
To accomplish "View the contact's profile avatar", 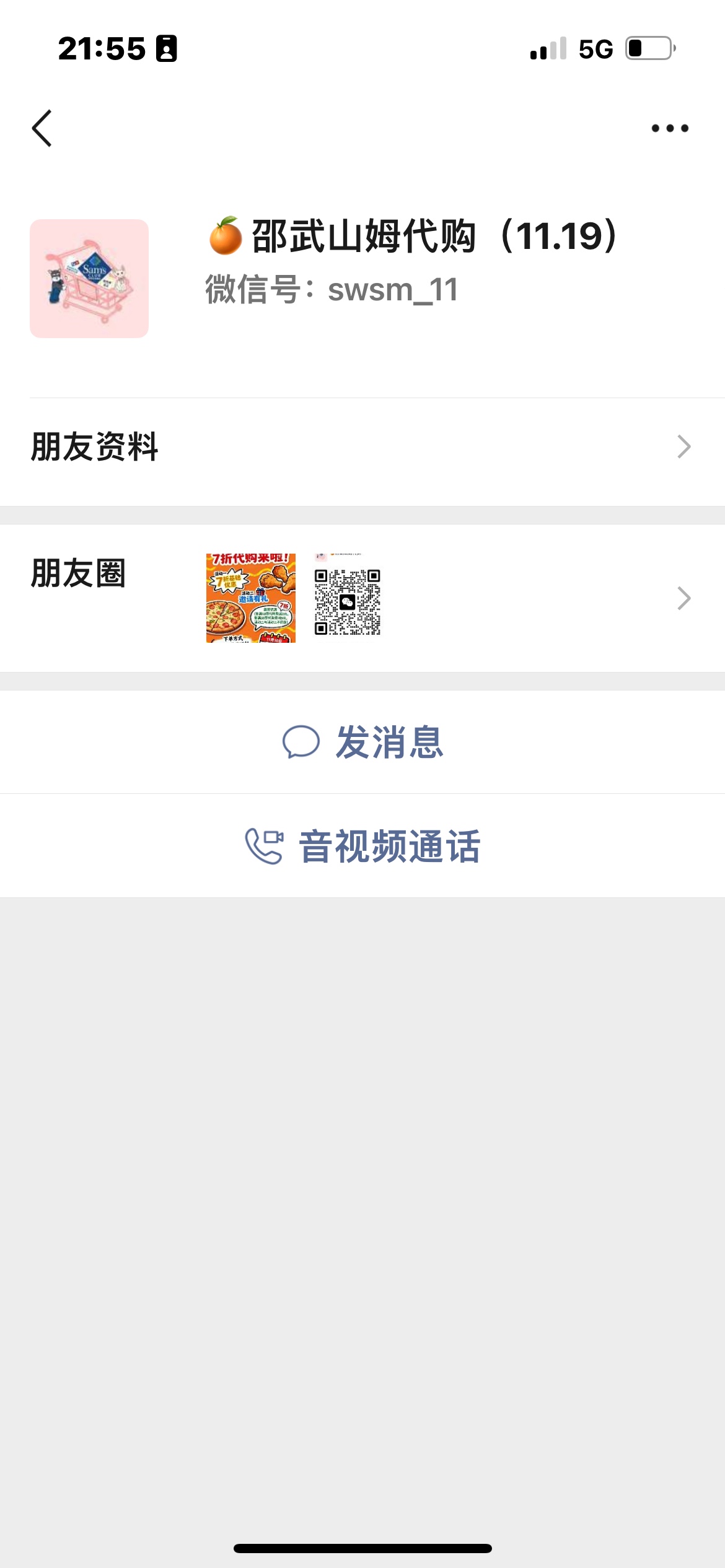I will click(x=89, y=279).
